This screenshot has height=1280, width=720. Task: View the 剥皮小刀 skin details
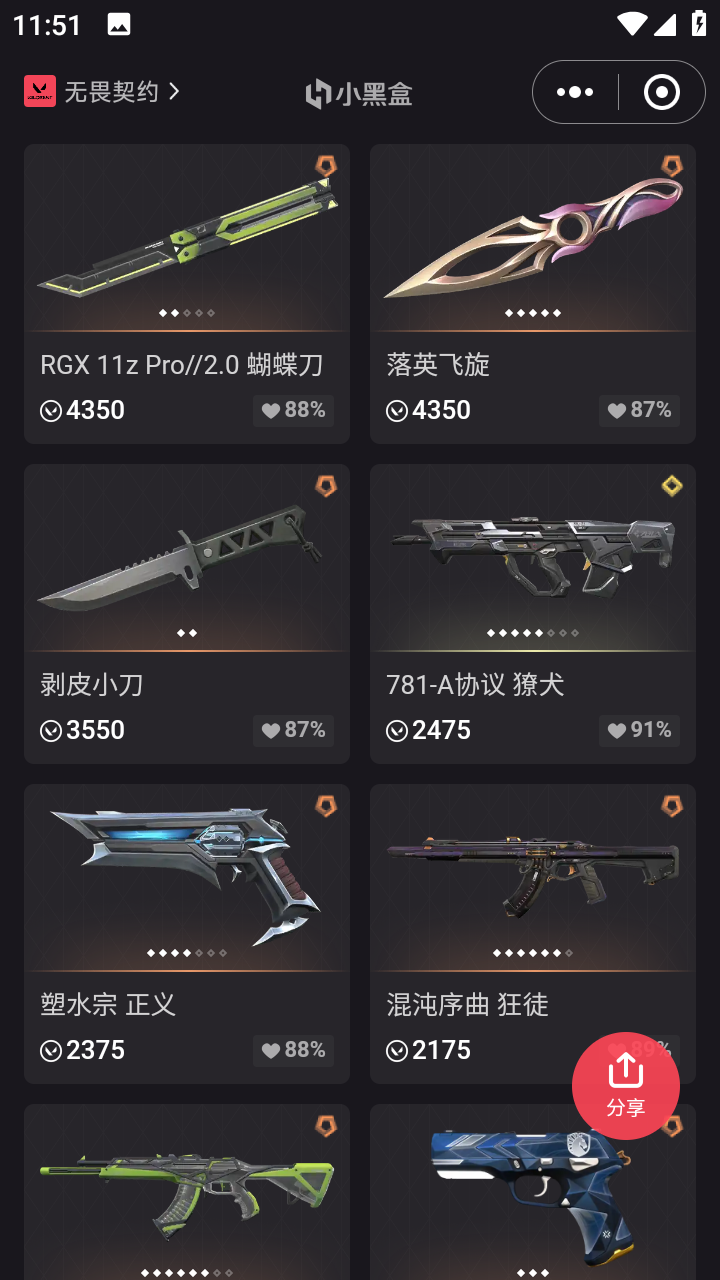point(187,614)
